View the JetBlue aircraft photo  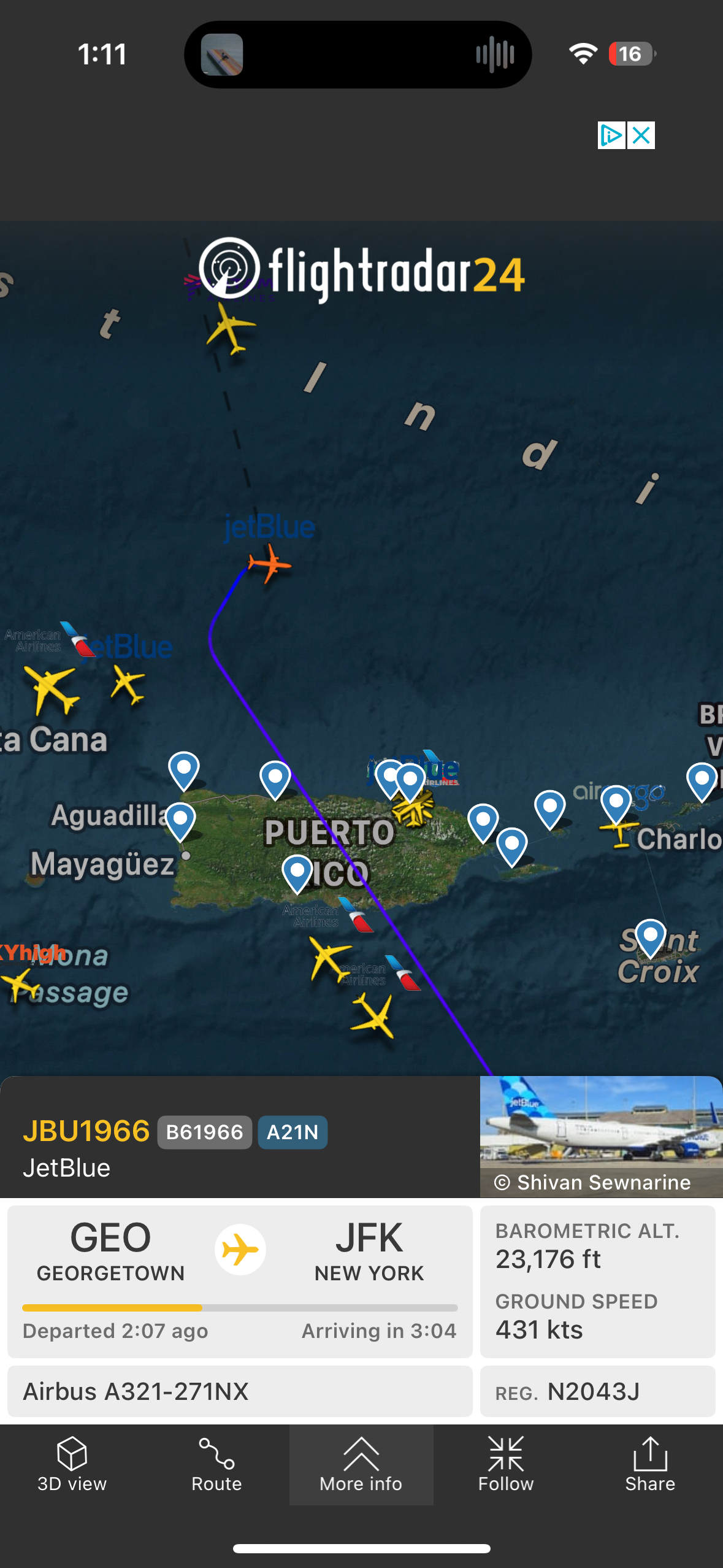(x=601, y=1135)
